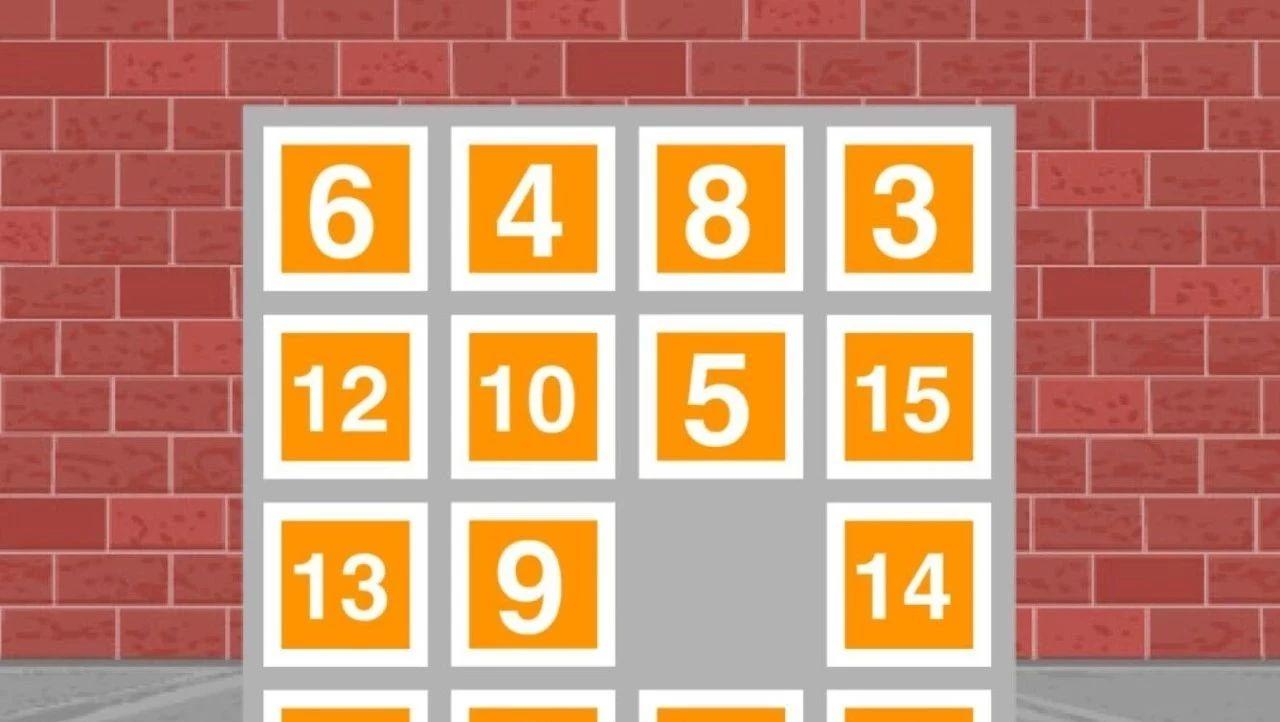
Task: Slide tile 5 into the empty slot
Action: 720,397
